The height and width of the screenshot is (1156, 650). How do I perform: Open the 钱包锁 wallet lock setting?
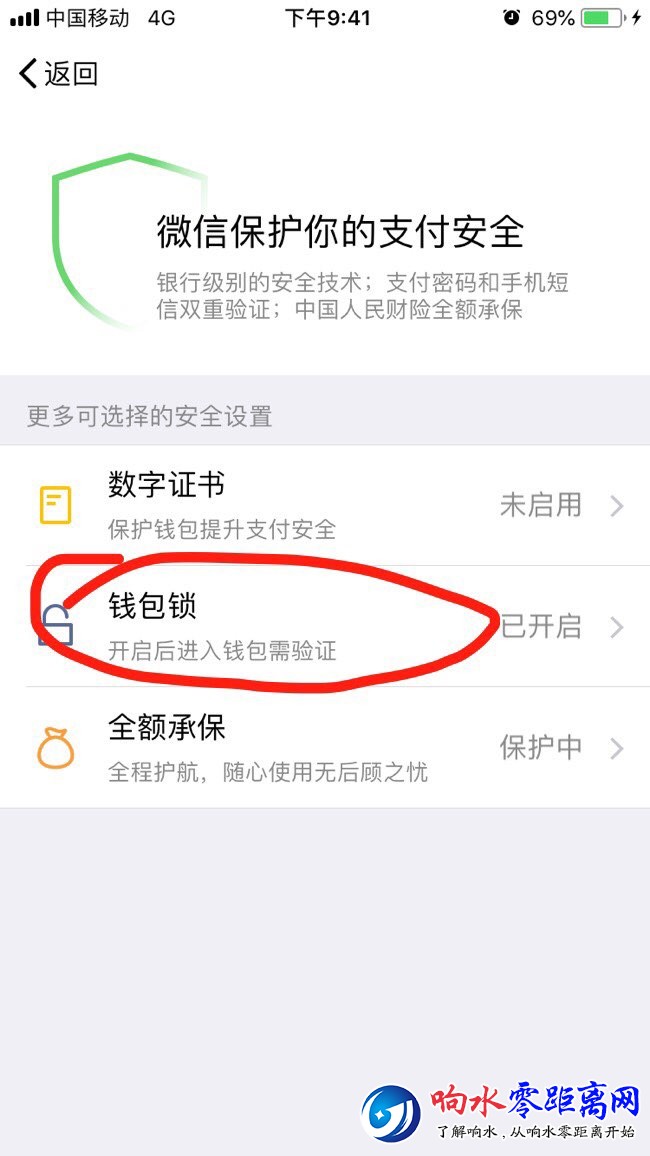pos(325,627)
